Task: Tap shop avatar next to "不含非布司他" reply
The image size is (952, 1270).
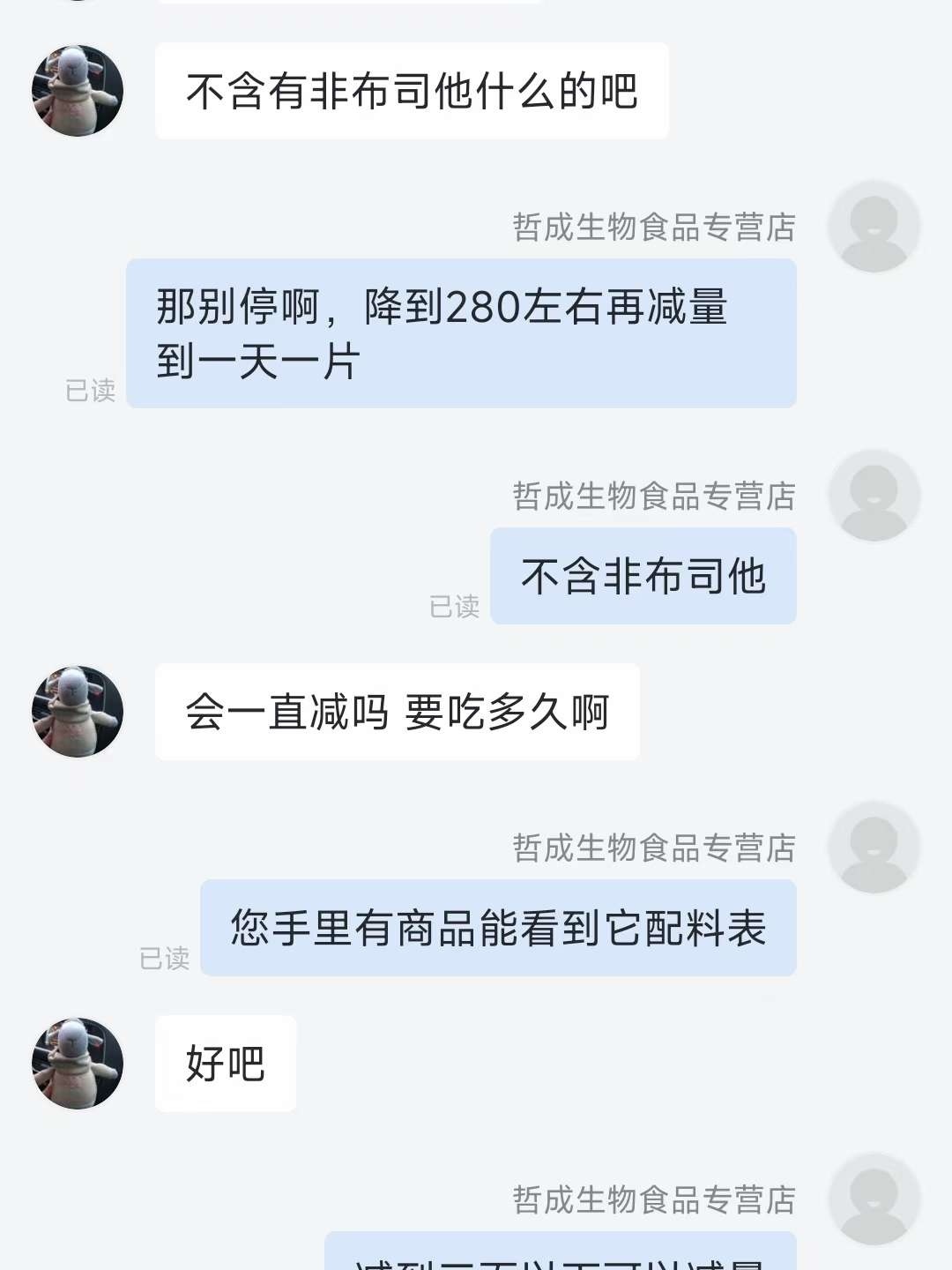Action: click(874, 496)
